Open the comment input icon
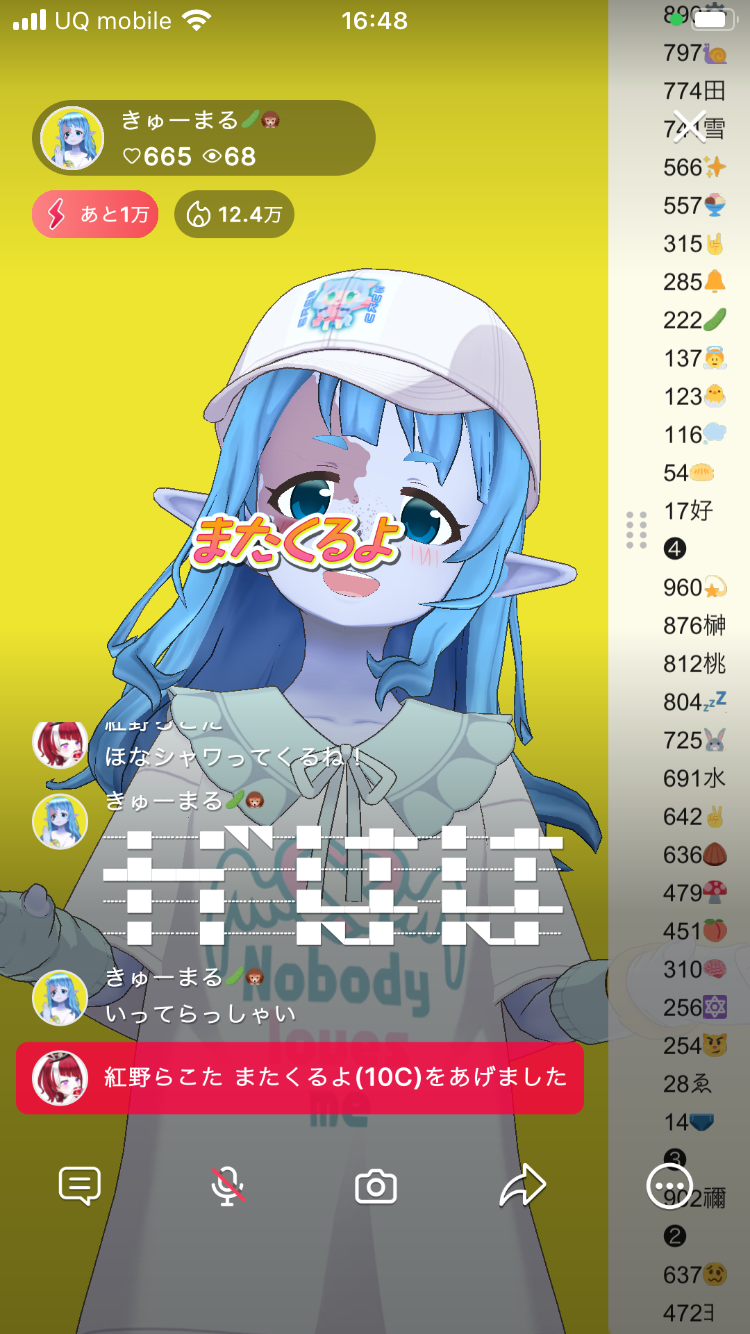 tap(80, 1187)
